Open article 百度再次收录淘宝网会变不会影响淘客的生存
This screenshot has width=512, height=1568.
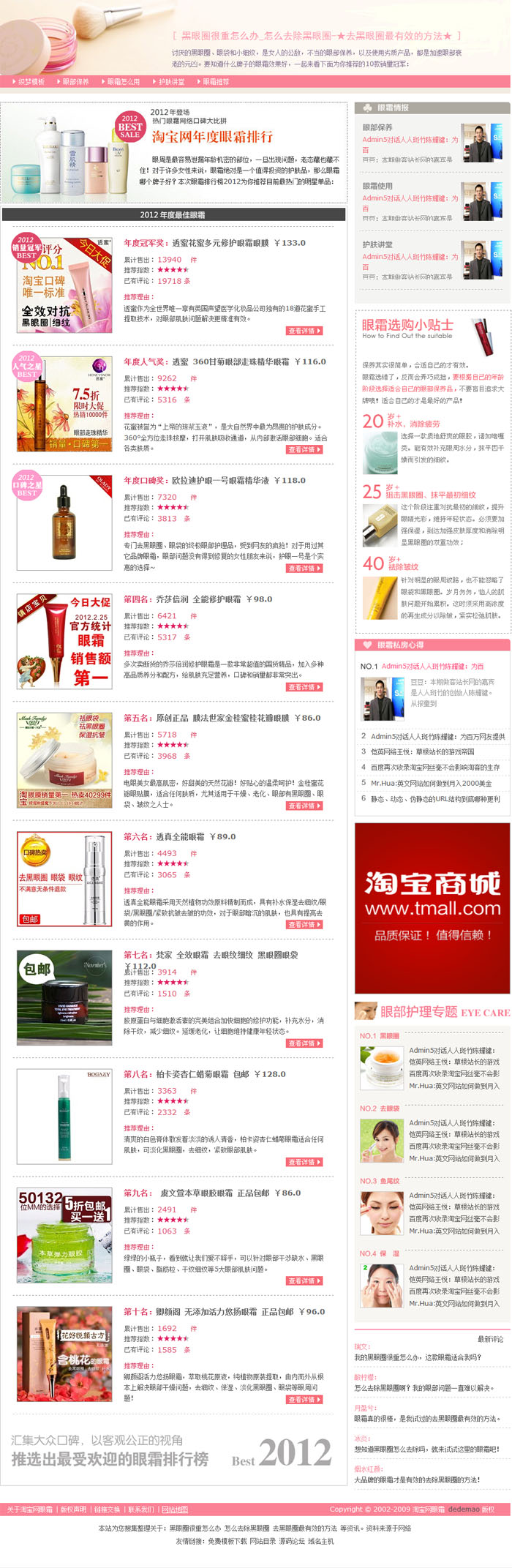point(434,767)
